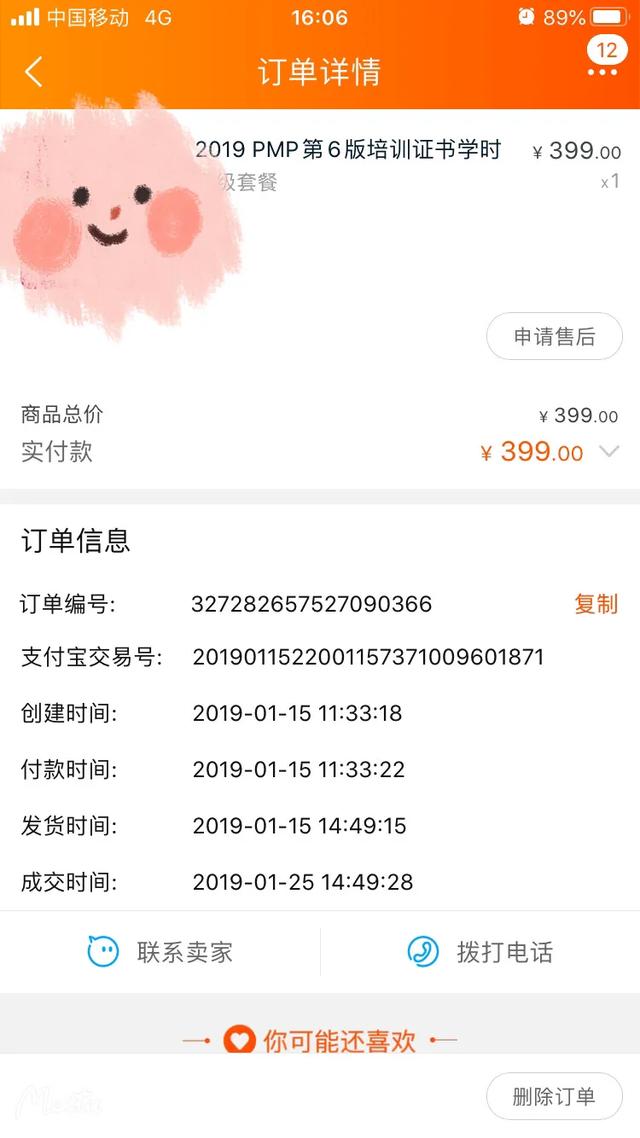Open the three-dot more menu

pos(602,72)
